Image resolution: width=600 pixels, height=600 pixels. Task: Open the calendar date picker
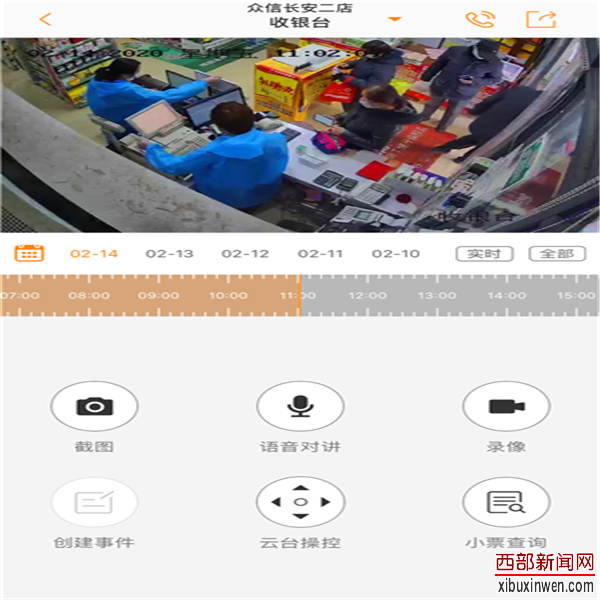[x=30, y=253]
